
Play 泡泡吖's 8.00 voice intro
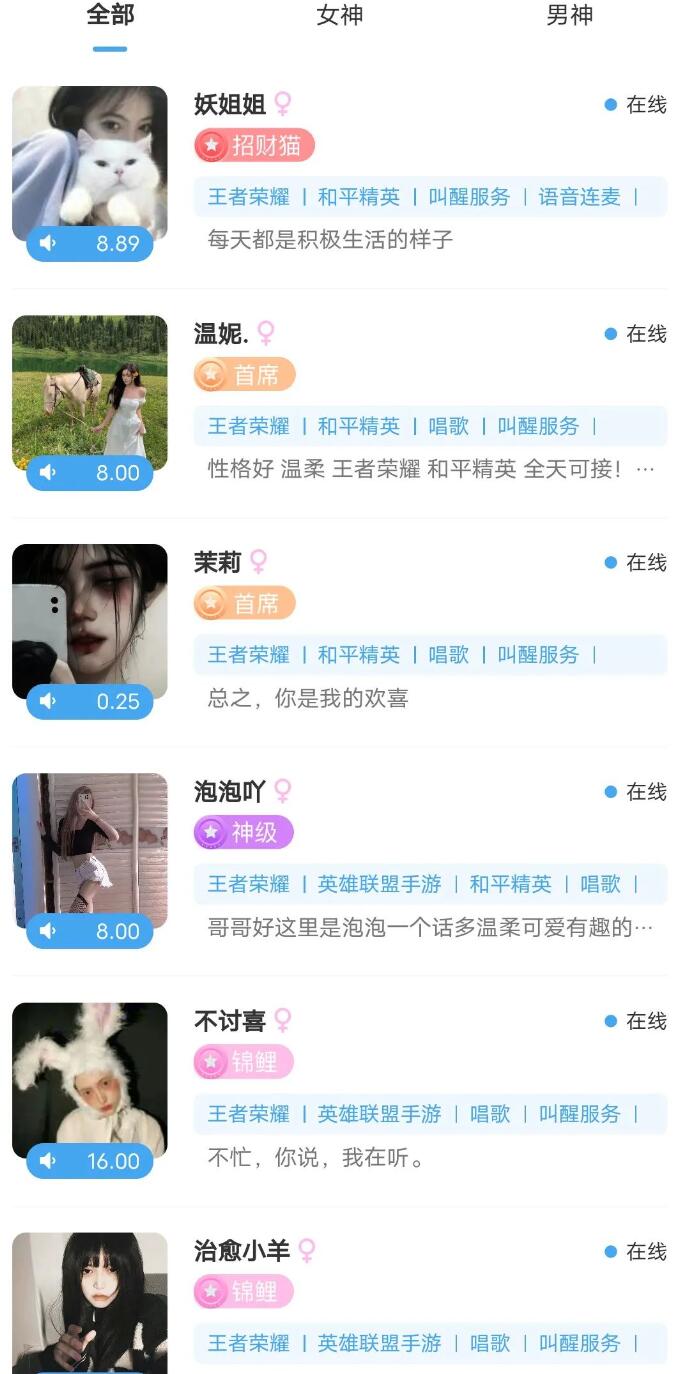[90, 932]
